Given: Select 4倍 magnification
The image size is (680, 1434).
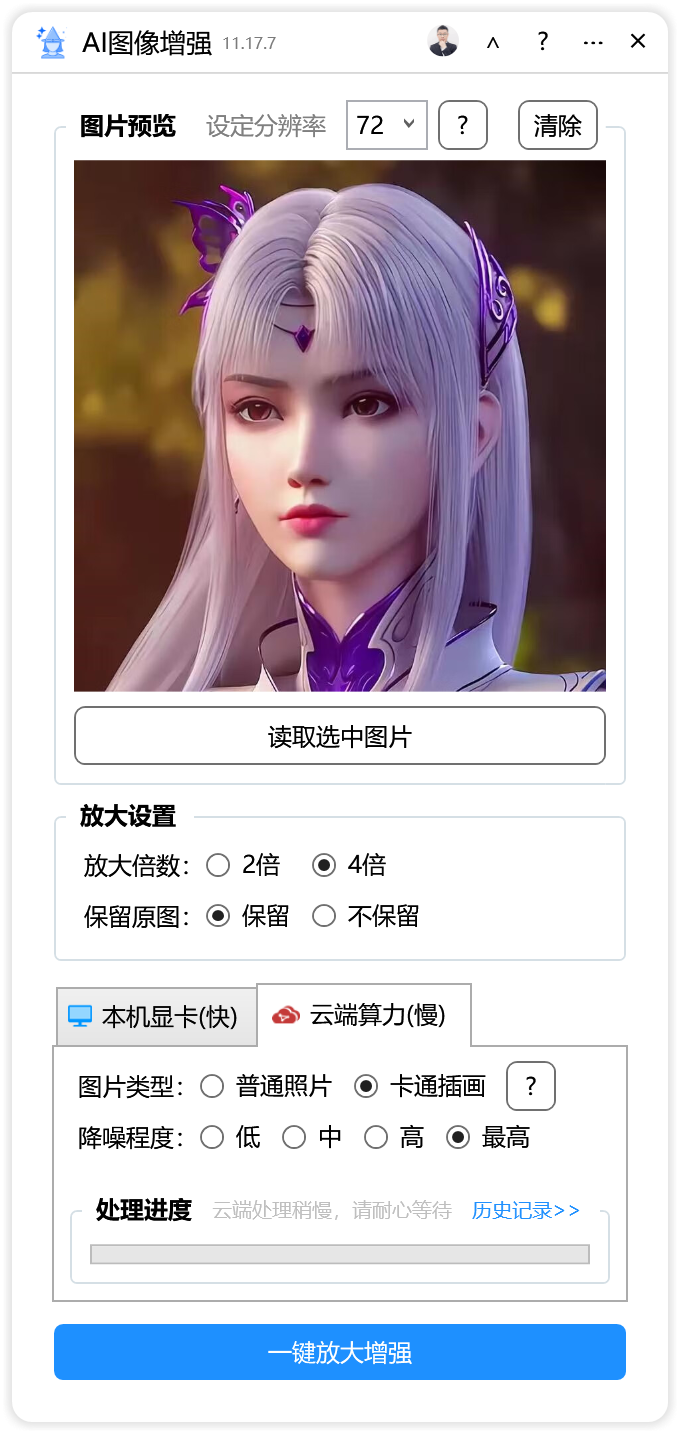Looking at the screenshot, I should pos(324,865).
